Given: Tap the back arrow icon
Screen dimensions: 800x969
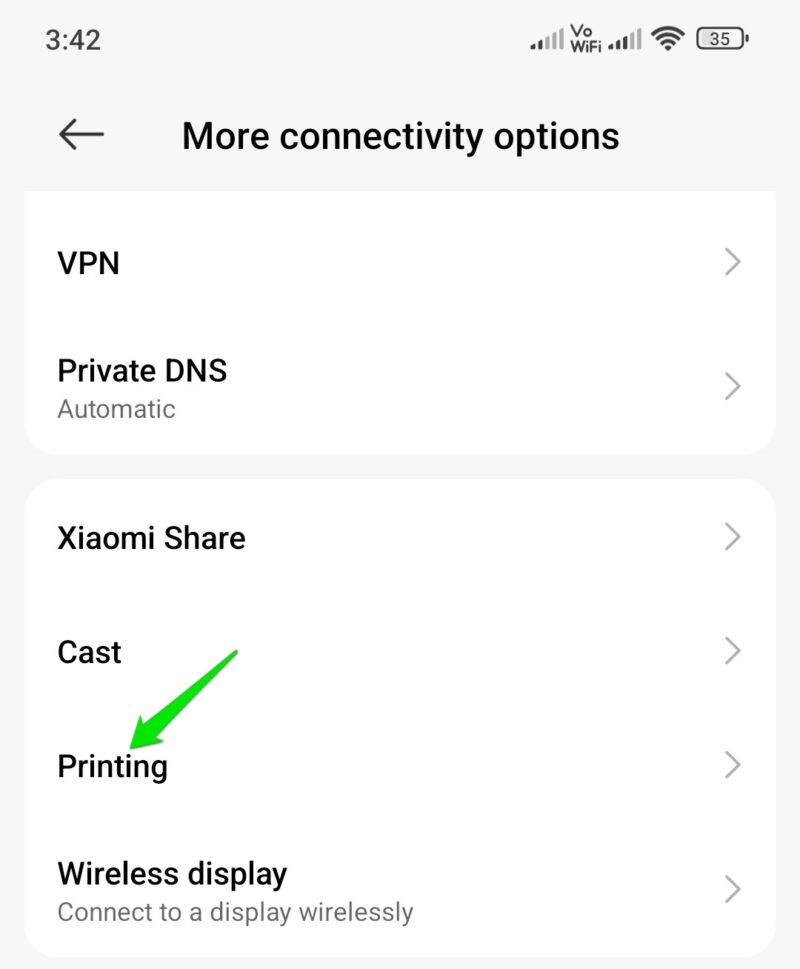Looking at the screenshot, I should 82,135.
